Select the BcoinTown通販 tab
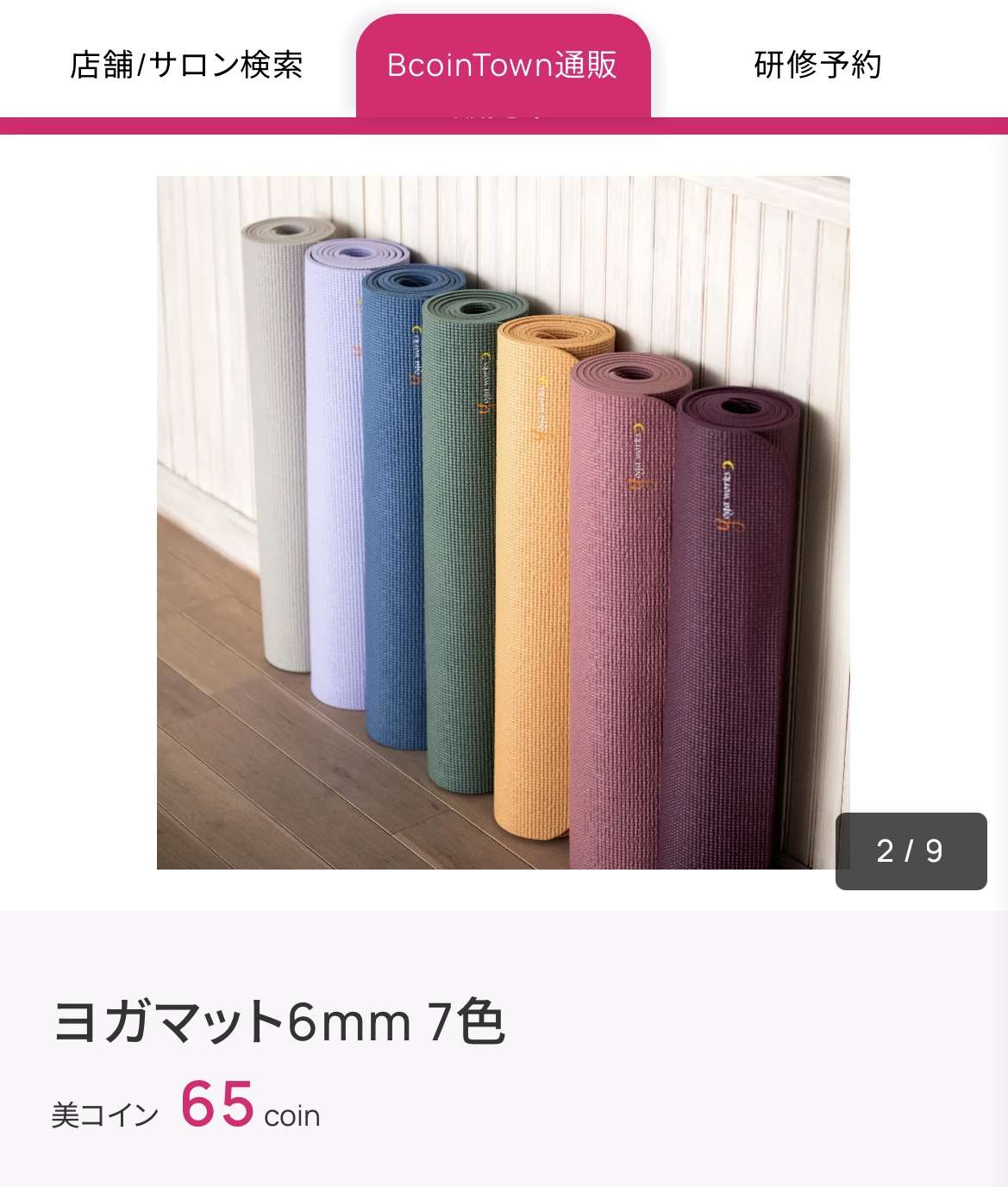 (x=503, y=66)
